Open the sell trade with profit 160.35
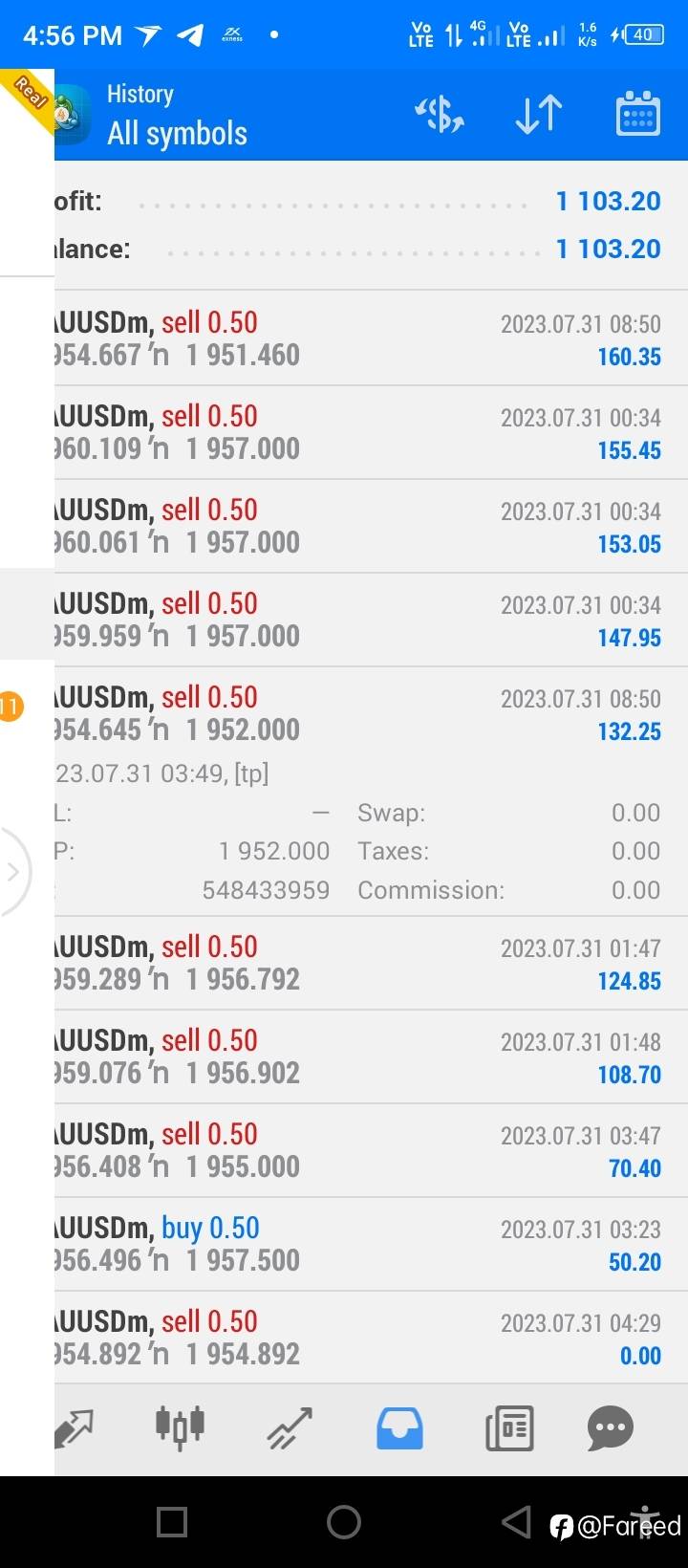688x1568 pixels. coord(371,338)
